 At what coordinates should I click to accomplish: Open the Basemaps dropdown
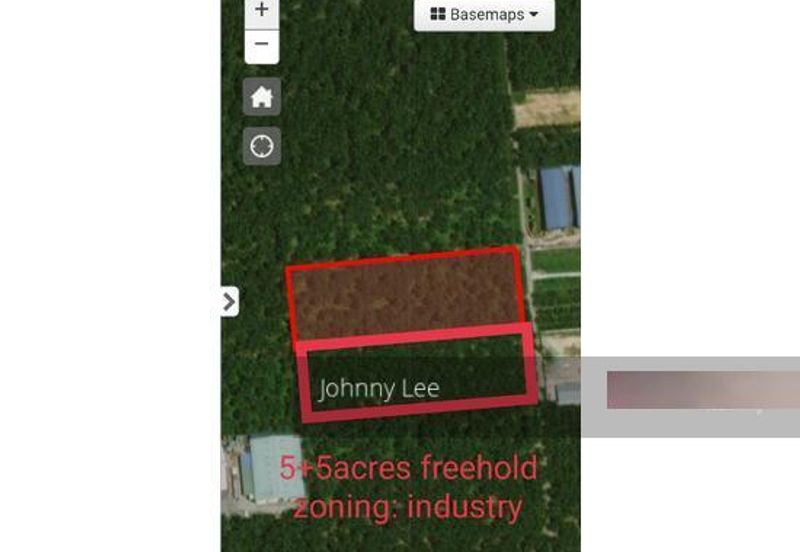coord(485,15)
